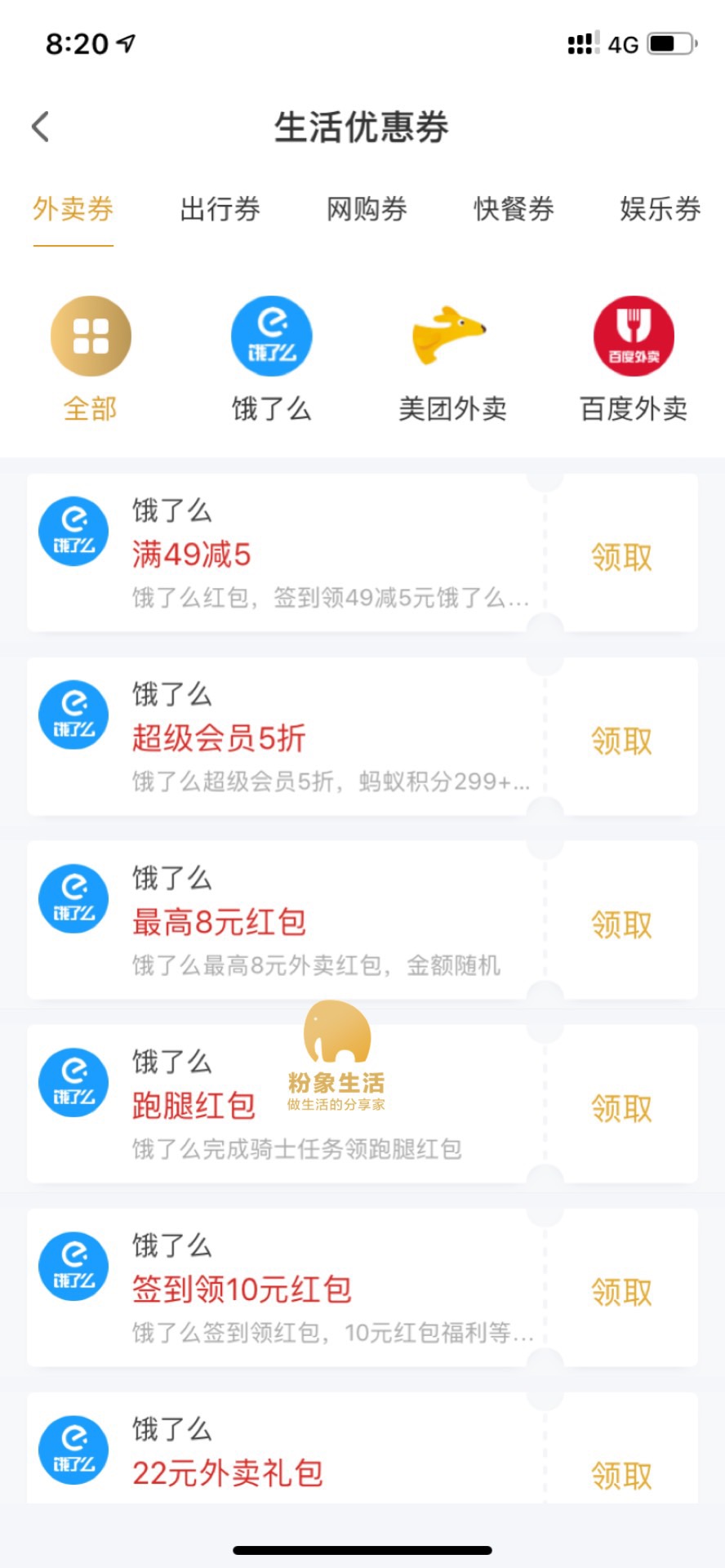Filter coupons by 百度外卖
Screen dimensions: 725x1568
(x=634, y=359)
